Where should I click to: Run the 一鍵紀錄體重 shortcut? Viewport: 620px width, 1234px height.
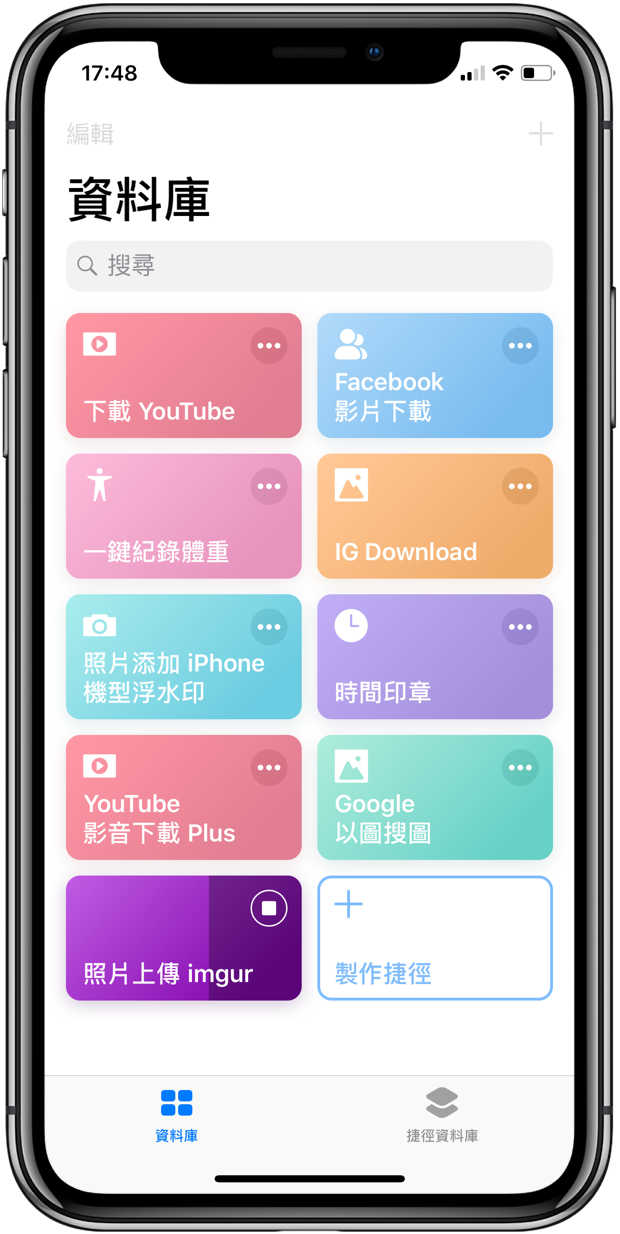160,530
